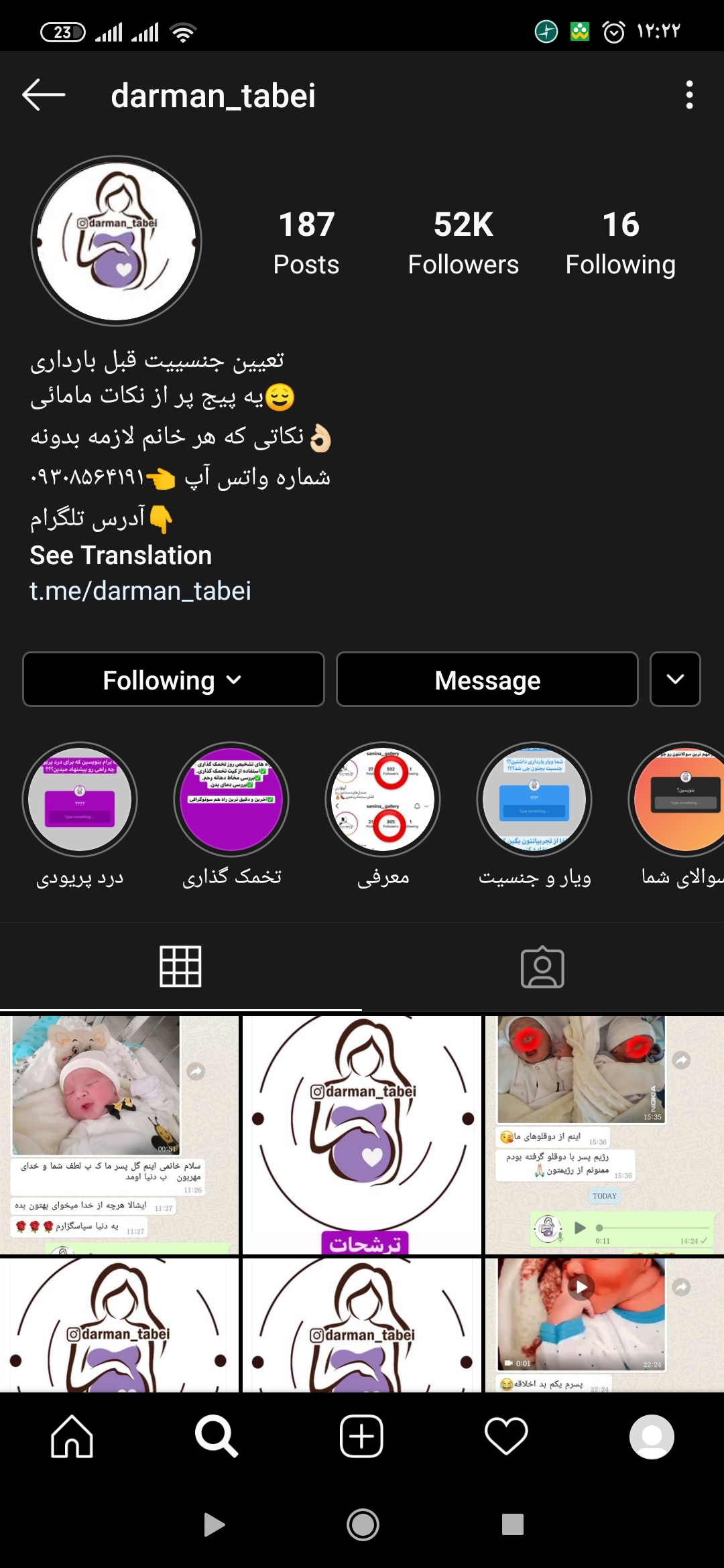
Task: Tap See Translation under the bio
Action: (x=121, y=556)
